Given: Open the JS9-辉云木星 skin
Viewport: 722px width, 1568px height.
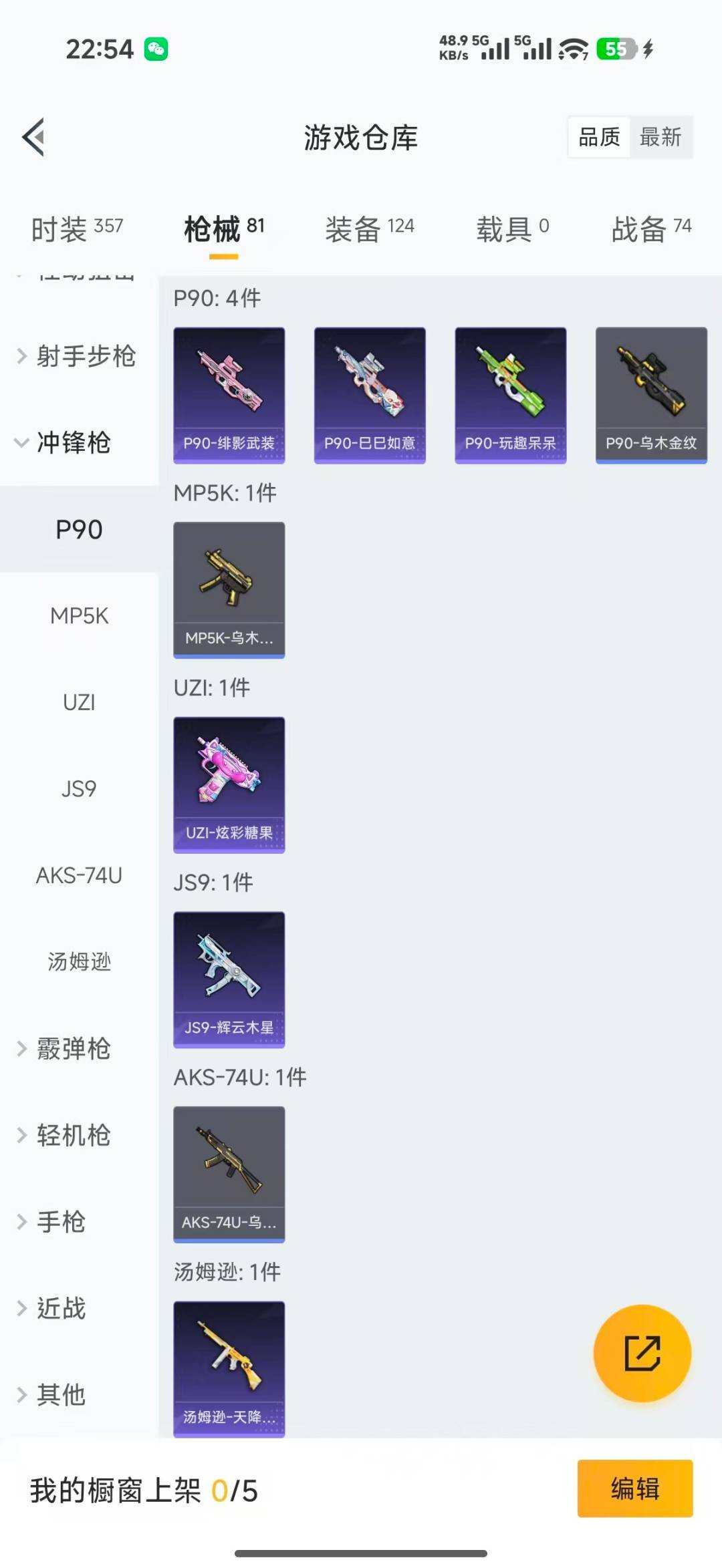Looking at the screenshot, I should [x=229, y=979].
